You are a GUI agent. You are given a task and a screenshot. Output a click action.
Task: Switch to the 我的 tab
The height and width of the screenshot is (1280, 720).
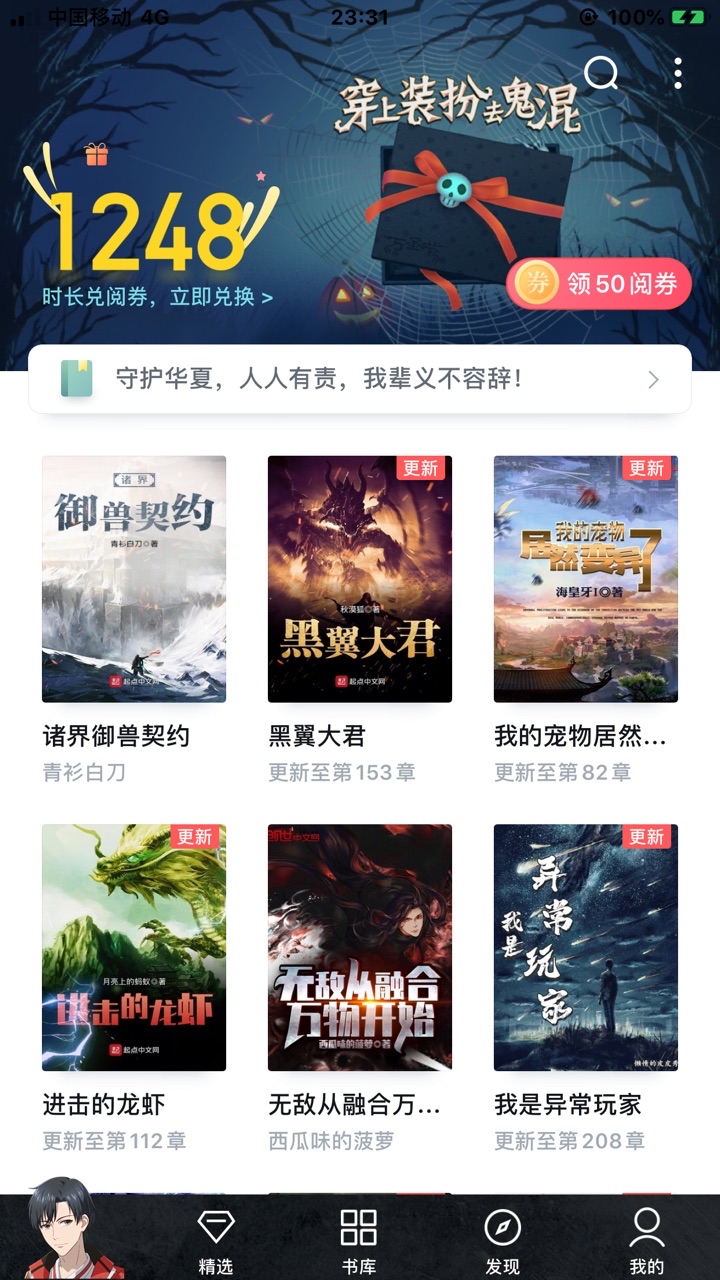(646, 1240)
